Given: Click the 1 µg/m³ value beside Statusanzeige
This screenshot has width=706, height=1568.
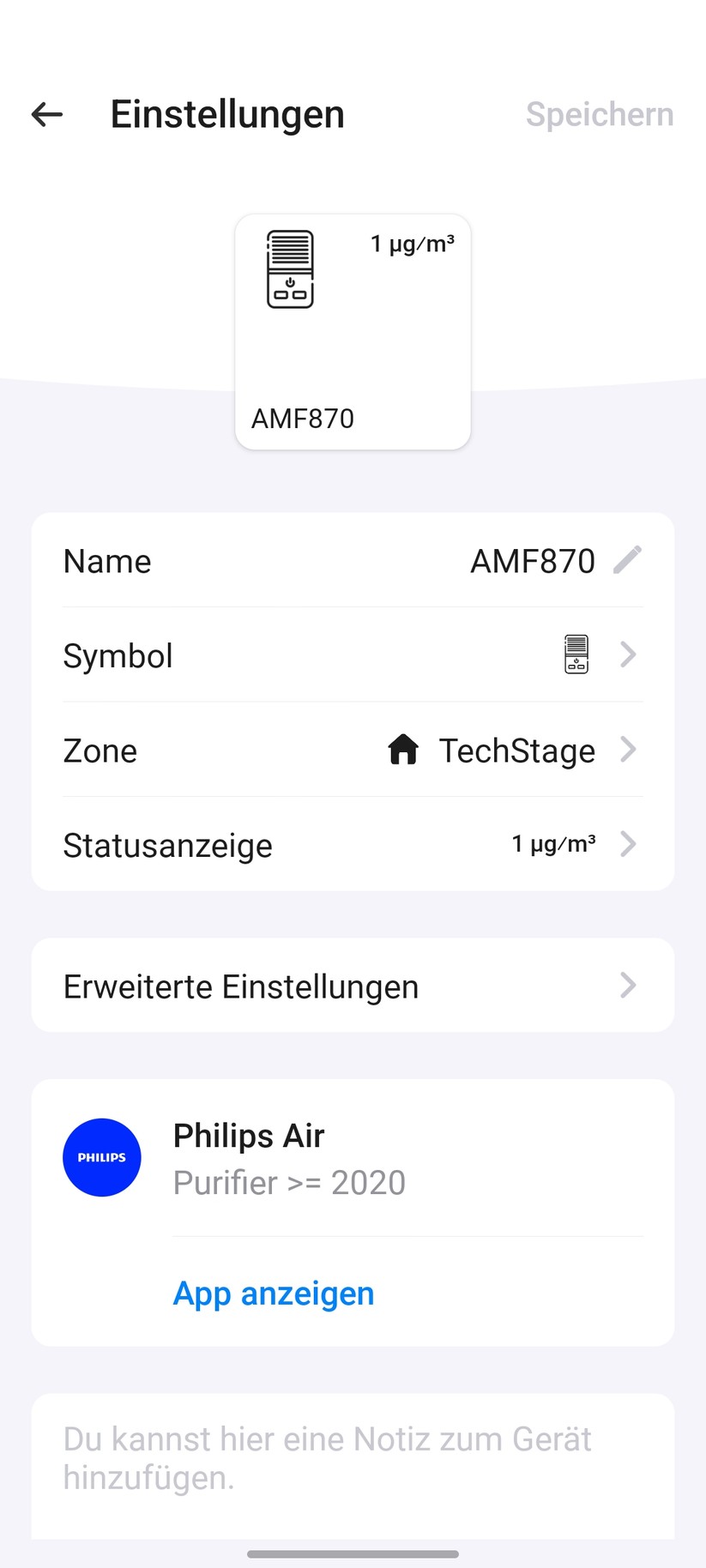Looking at the screenshot, I should [x=553, y=844].
